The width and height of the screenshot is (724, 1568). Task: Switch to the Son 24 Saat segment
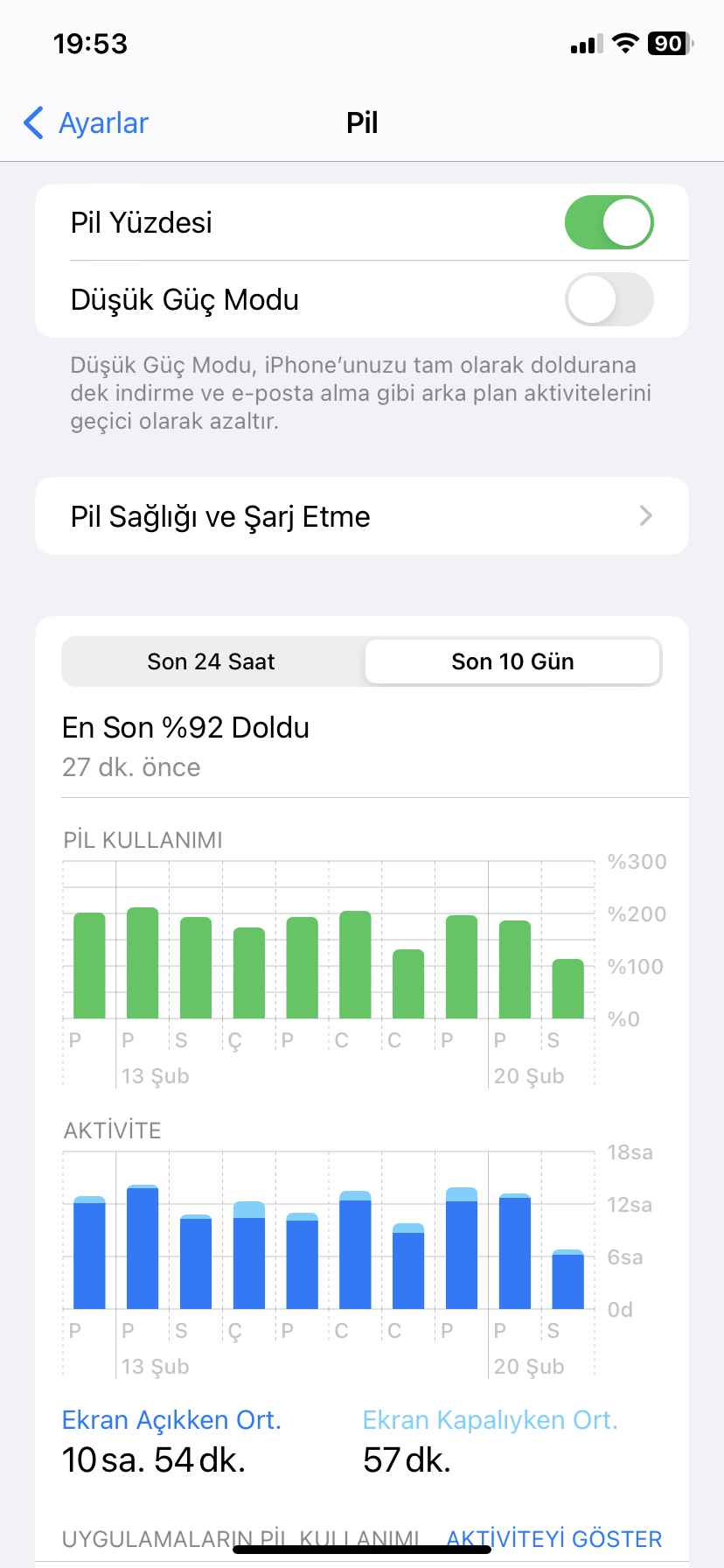click(x=212, y=661)
